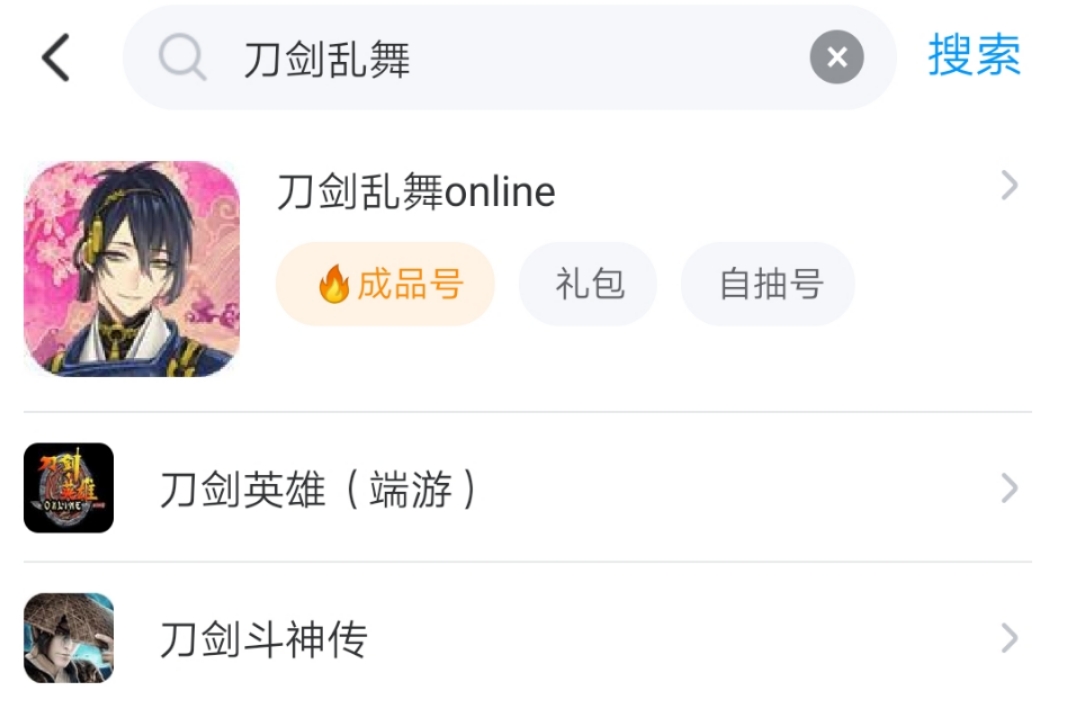Go back using the arrow icon

tap(56, 58)
